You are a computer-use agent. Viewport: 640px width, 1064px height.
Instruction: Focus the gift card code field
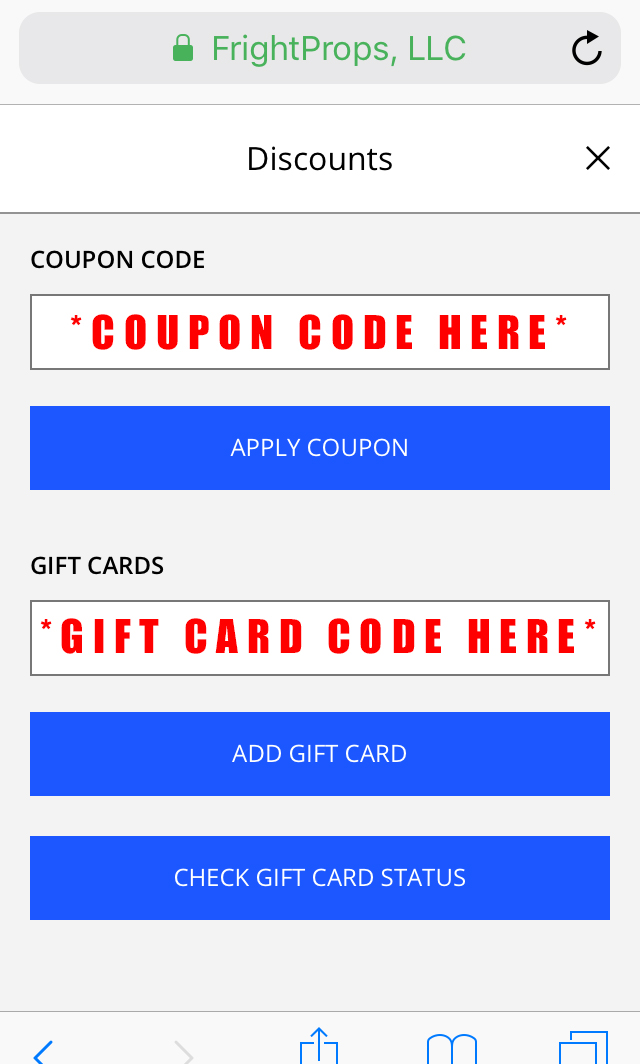tap(320, 638)
